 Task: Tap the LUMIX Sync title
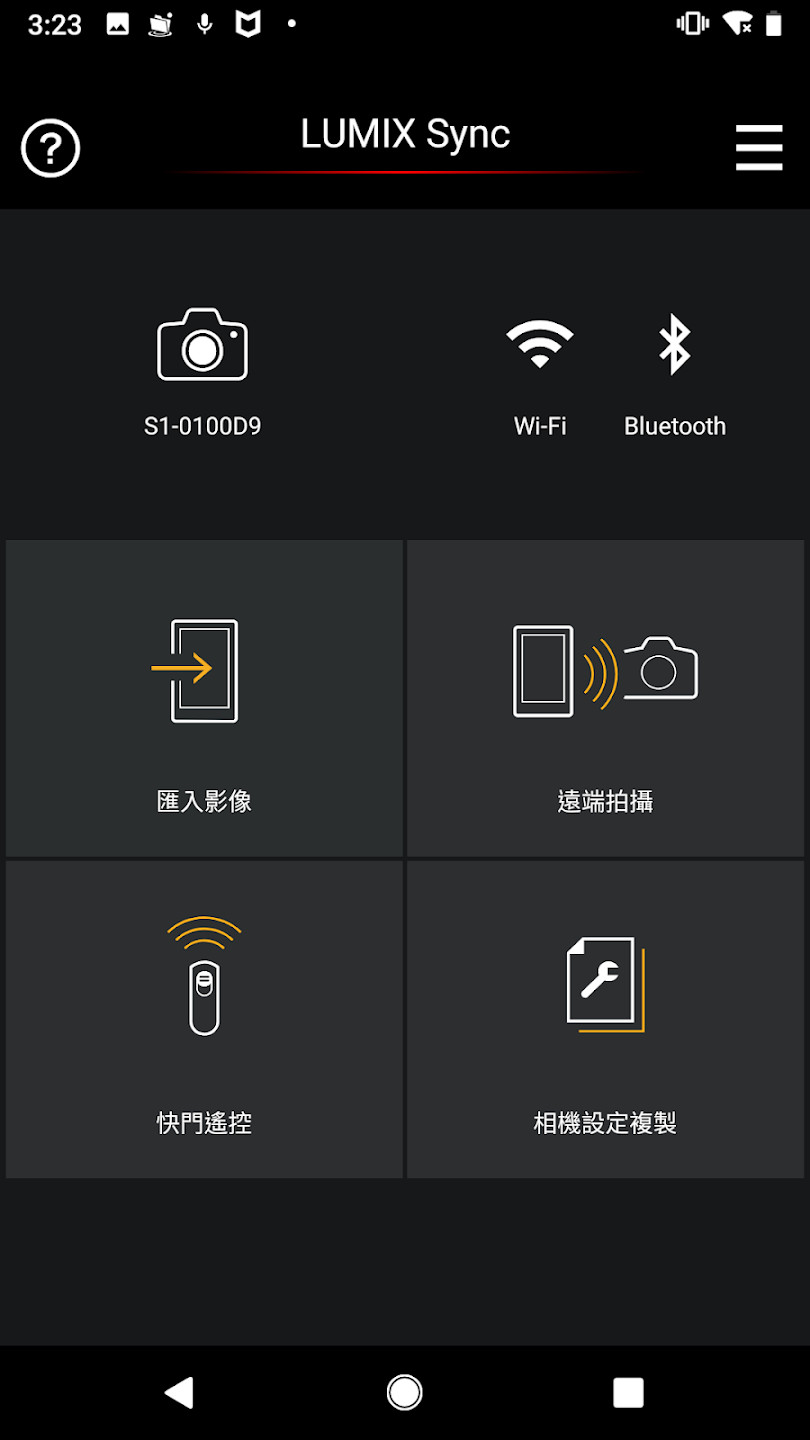[x=405, y=134]
